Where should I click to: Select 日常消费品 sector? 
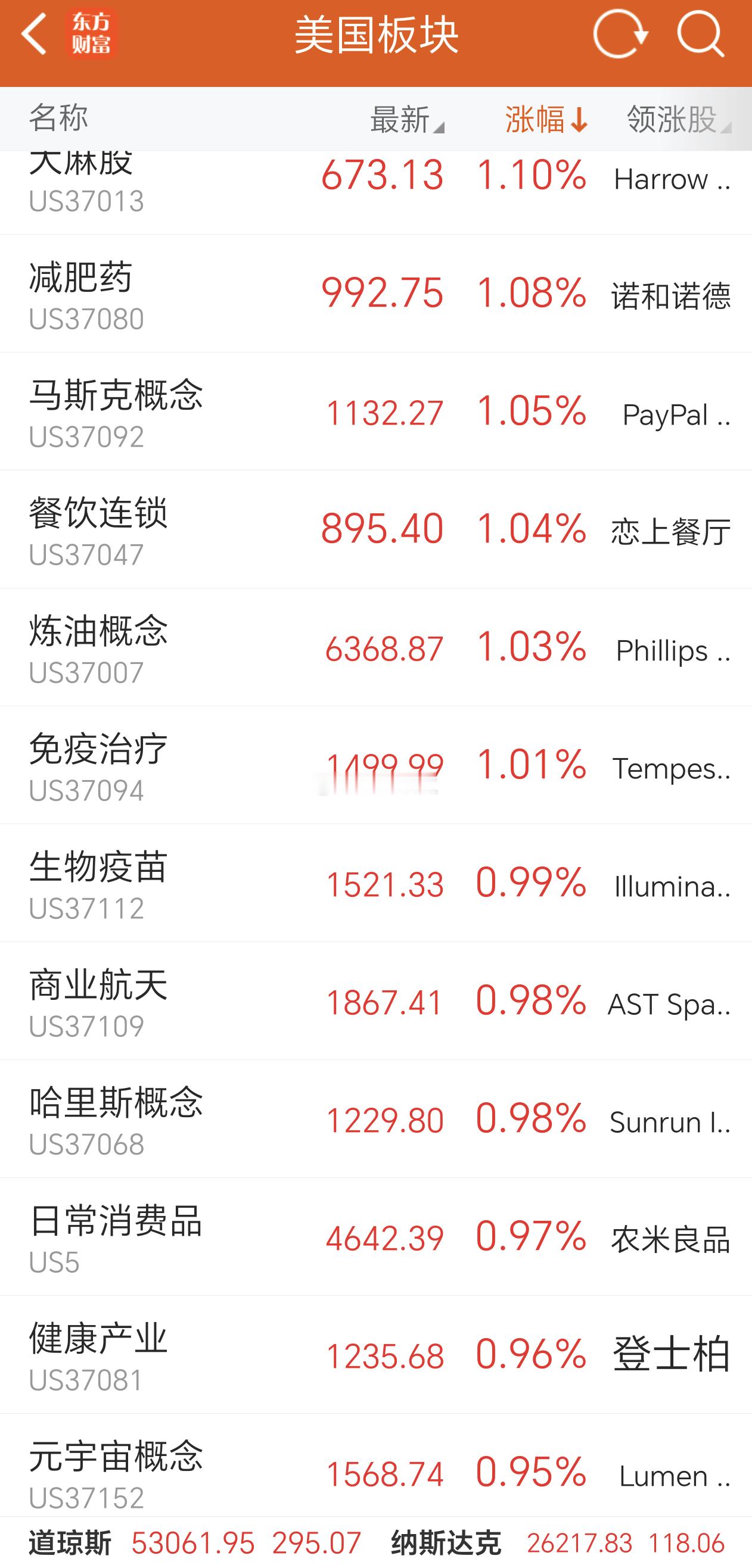375,1237
